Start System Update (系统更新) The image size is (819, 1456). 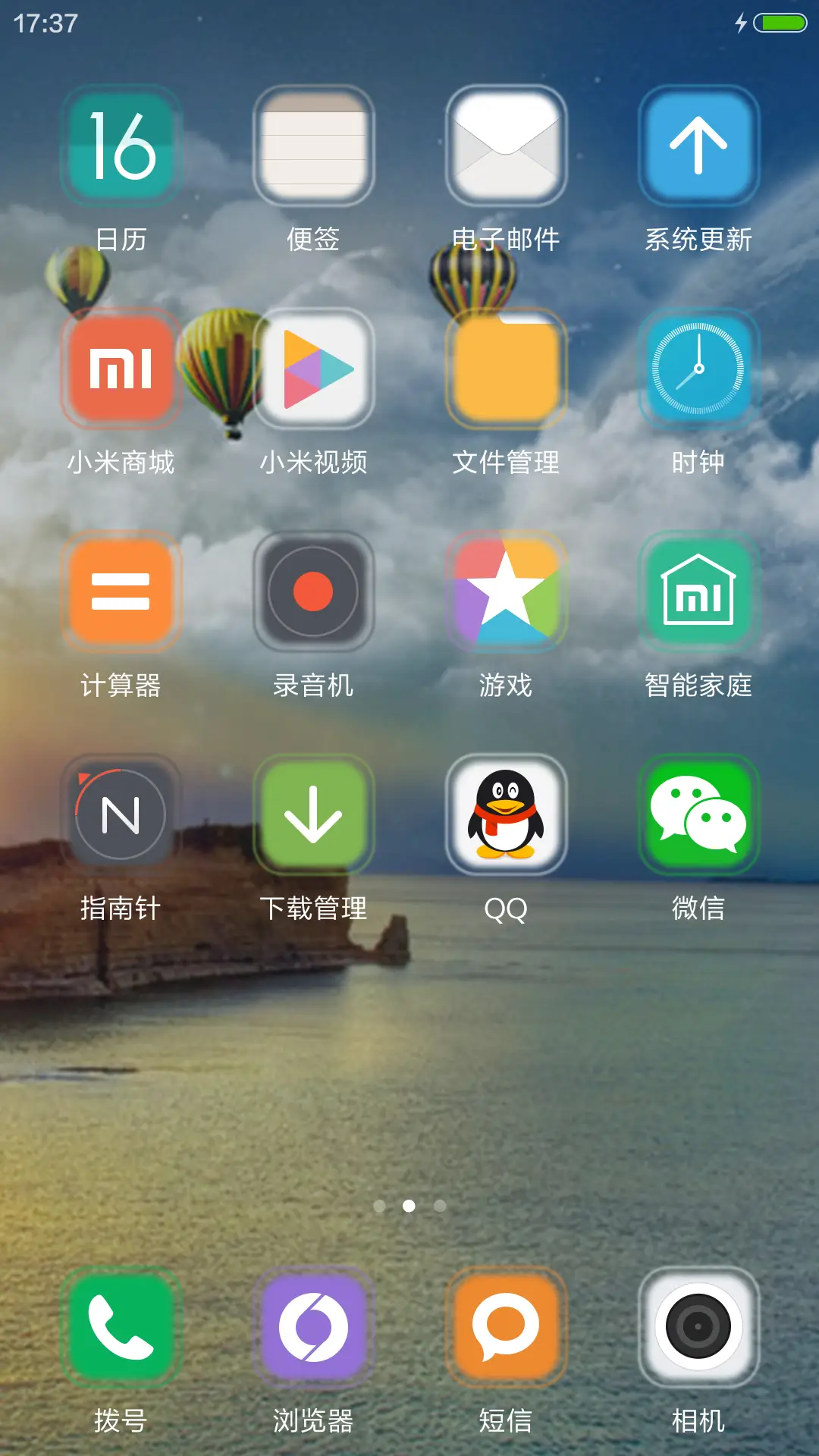[x=698, y=146]
